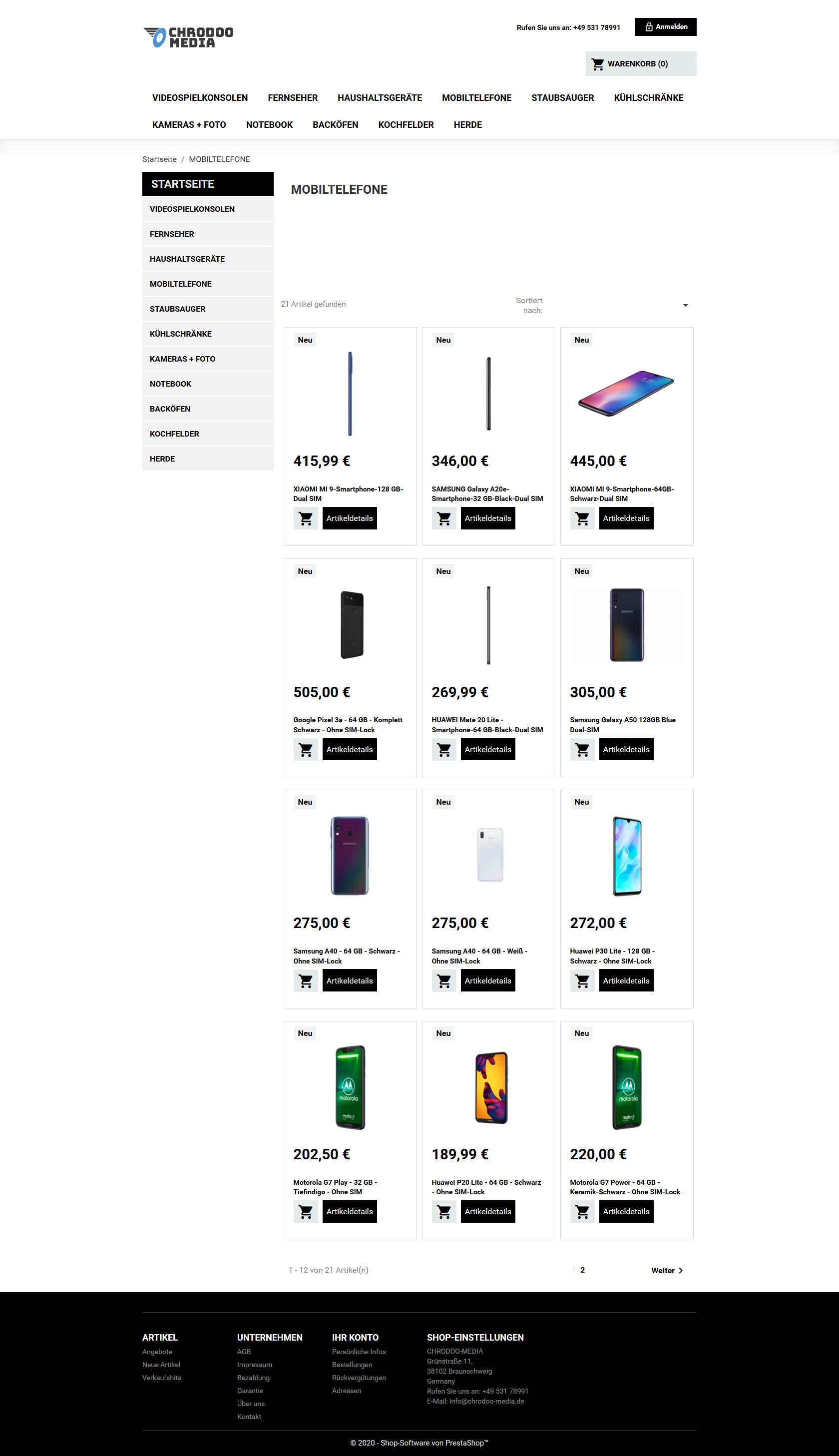Open the Impressum footer link
Viewport: 839px width, 1456px height.
tap(255, 1365)
